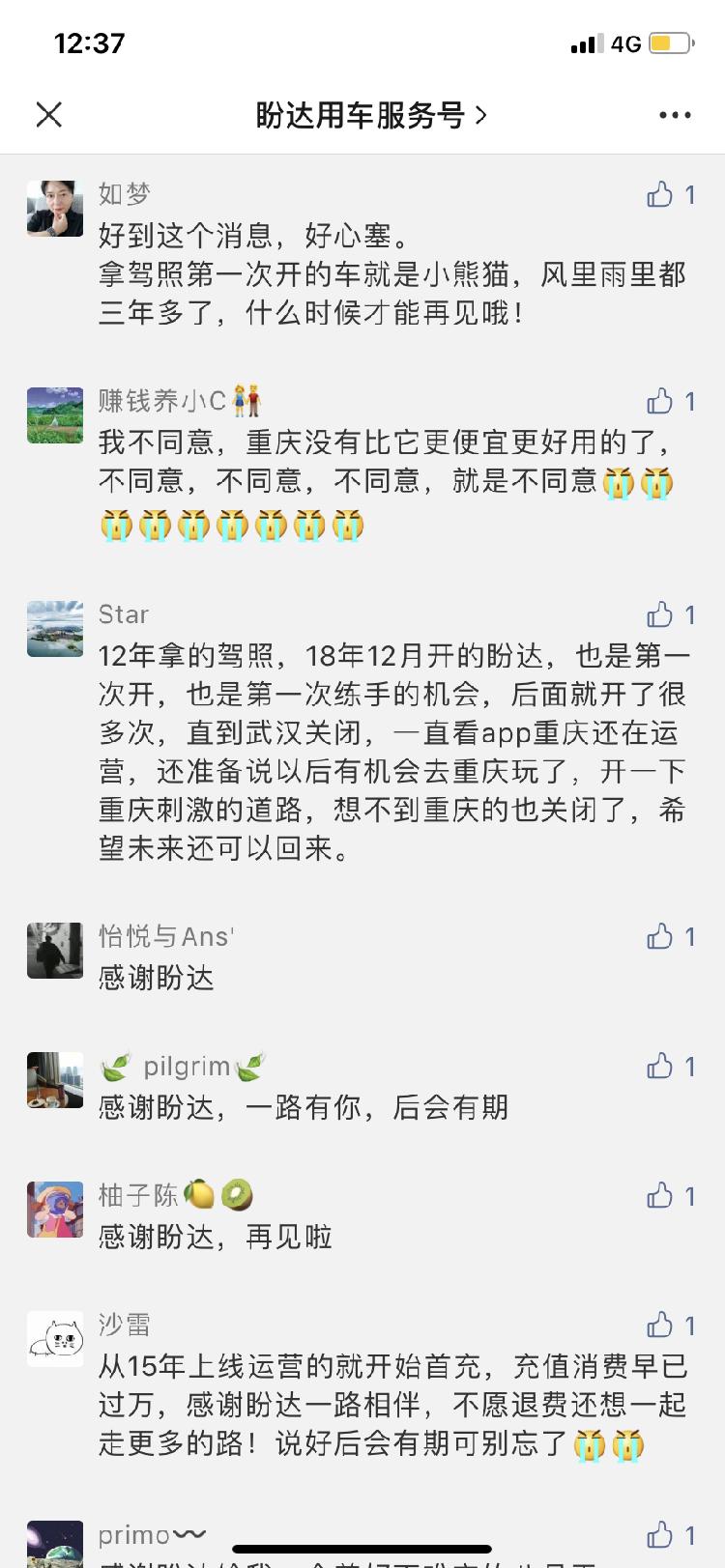Open 怡悦与Ans' profile avatar
This screenshot has height=1568, width=725.
coord(55,951)
